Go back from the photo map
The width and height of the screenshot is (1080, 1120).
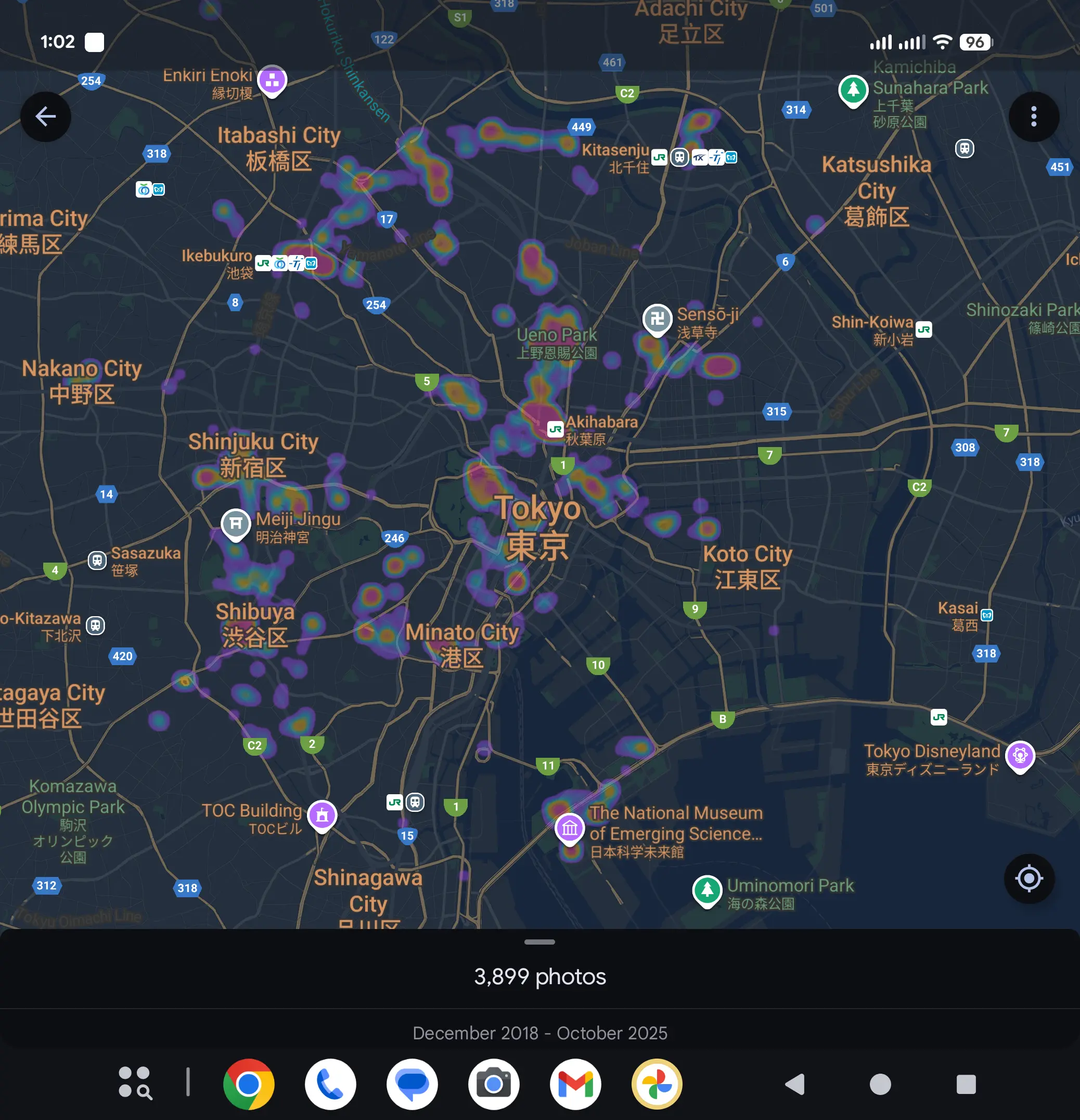(46, 117)
